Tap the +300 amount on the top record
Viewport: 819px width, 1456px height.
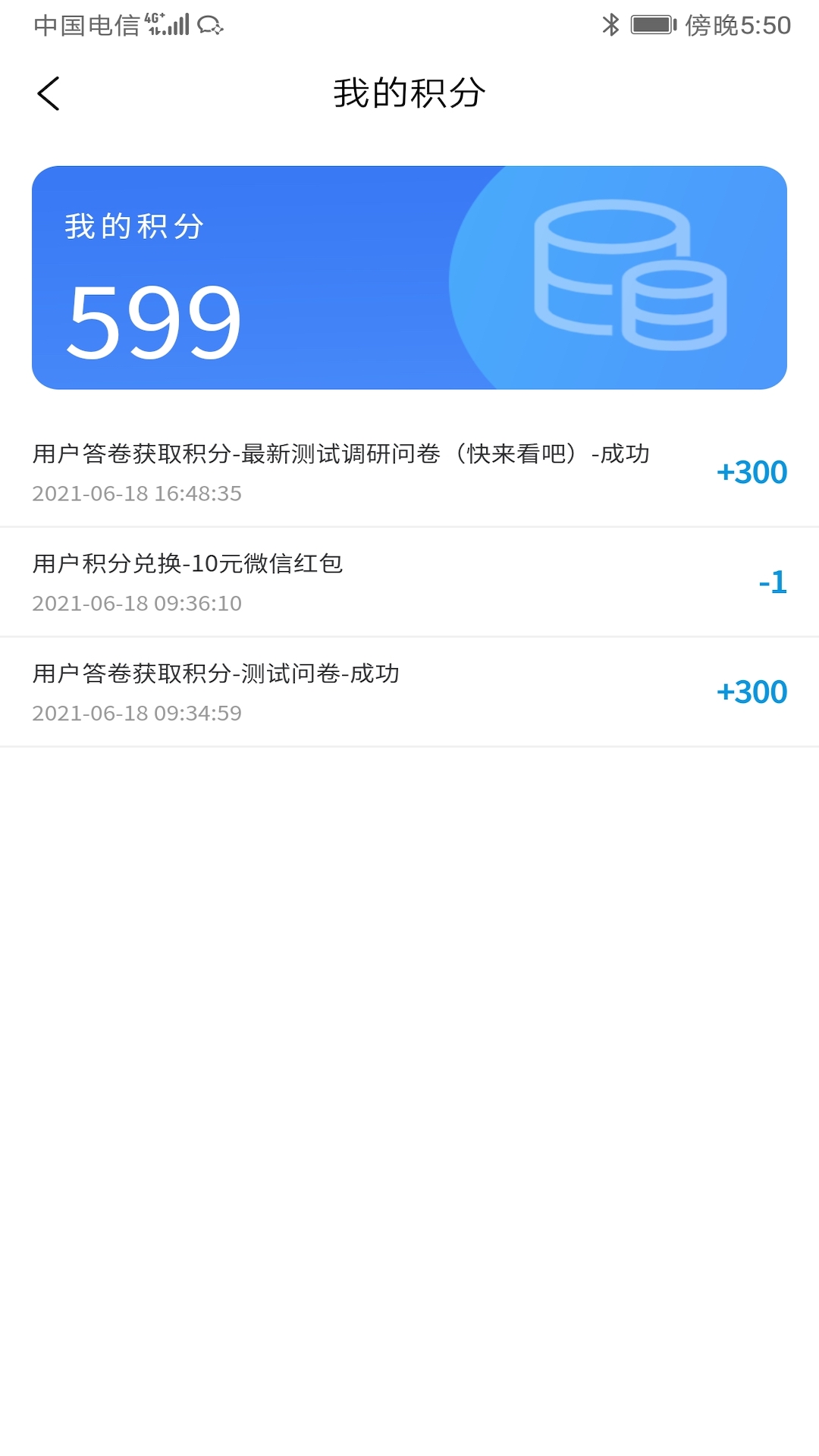point(752,472)
